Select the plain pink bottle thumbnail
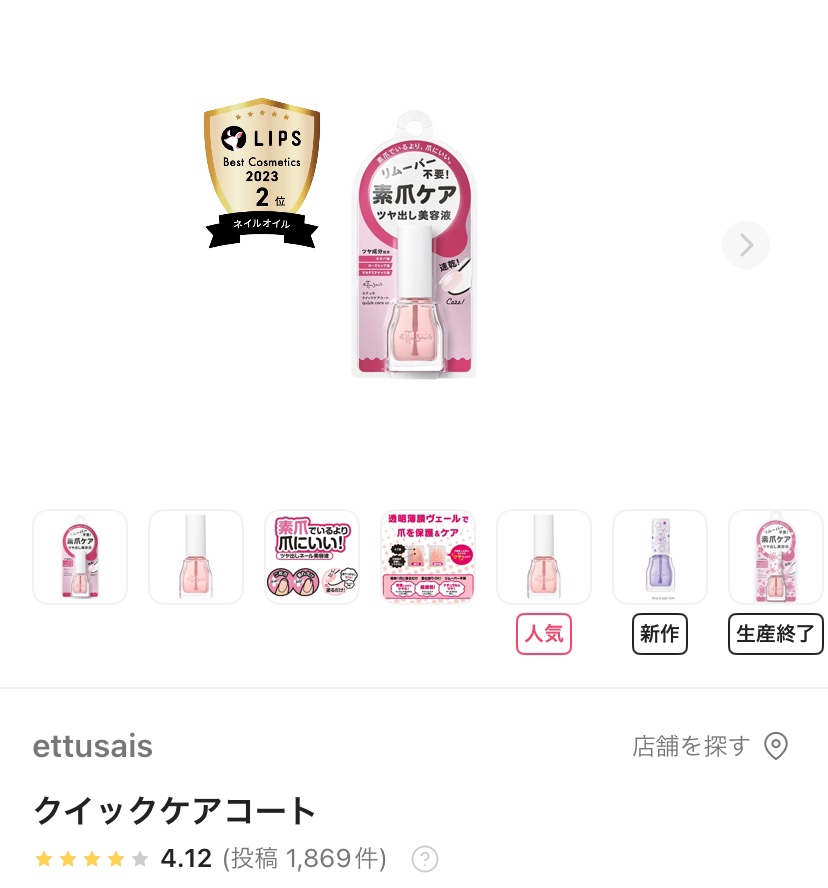 (x=195, y=557)
